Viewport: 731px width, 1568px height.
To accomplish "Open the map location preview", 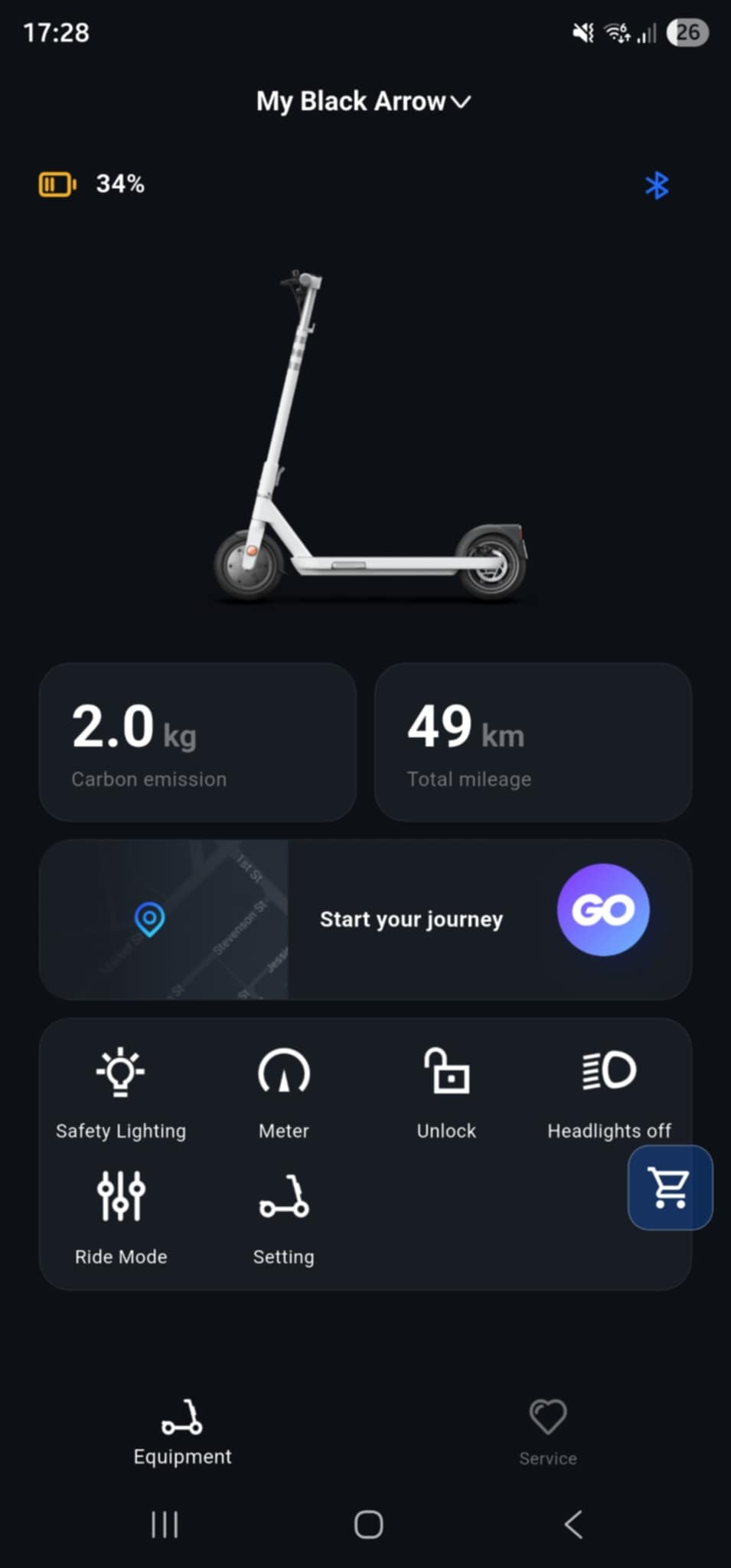I will coord(164,919).
